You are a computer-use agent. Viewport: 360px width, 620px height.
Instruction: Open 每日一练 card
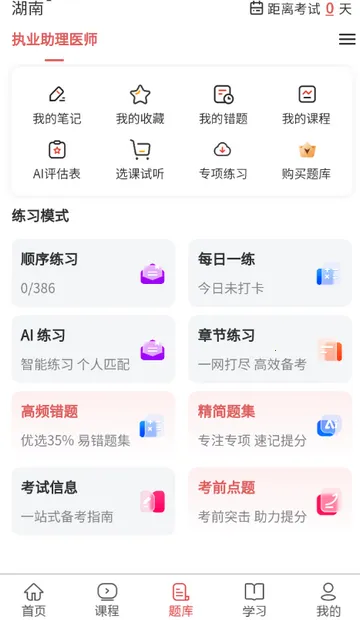coord(270,273)
